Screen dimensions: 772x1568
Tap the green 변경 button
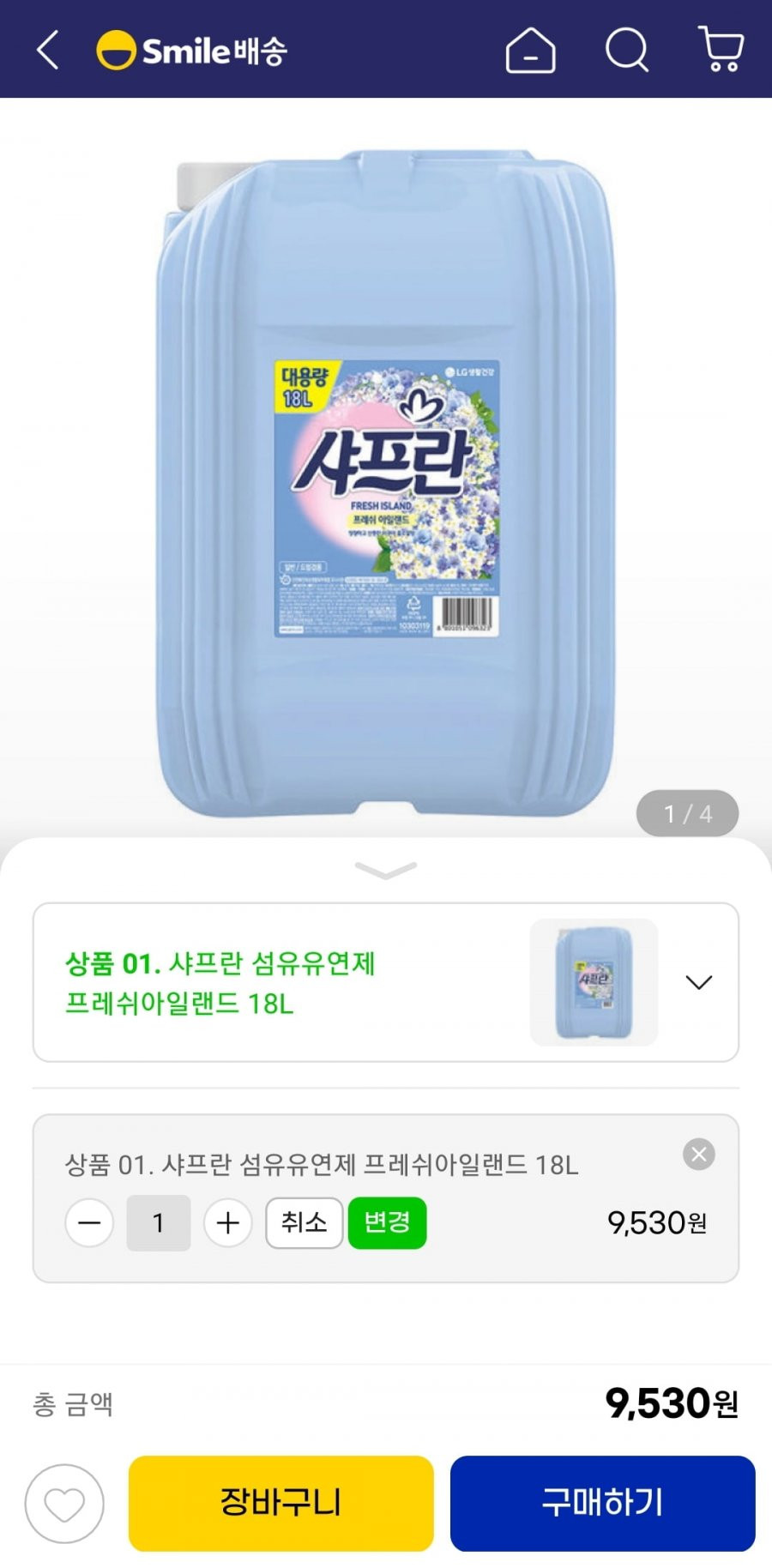[x=387, y=1222]
